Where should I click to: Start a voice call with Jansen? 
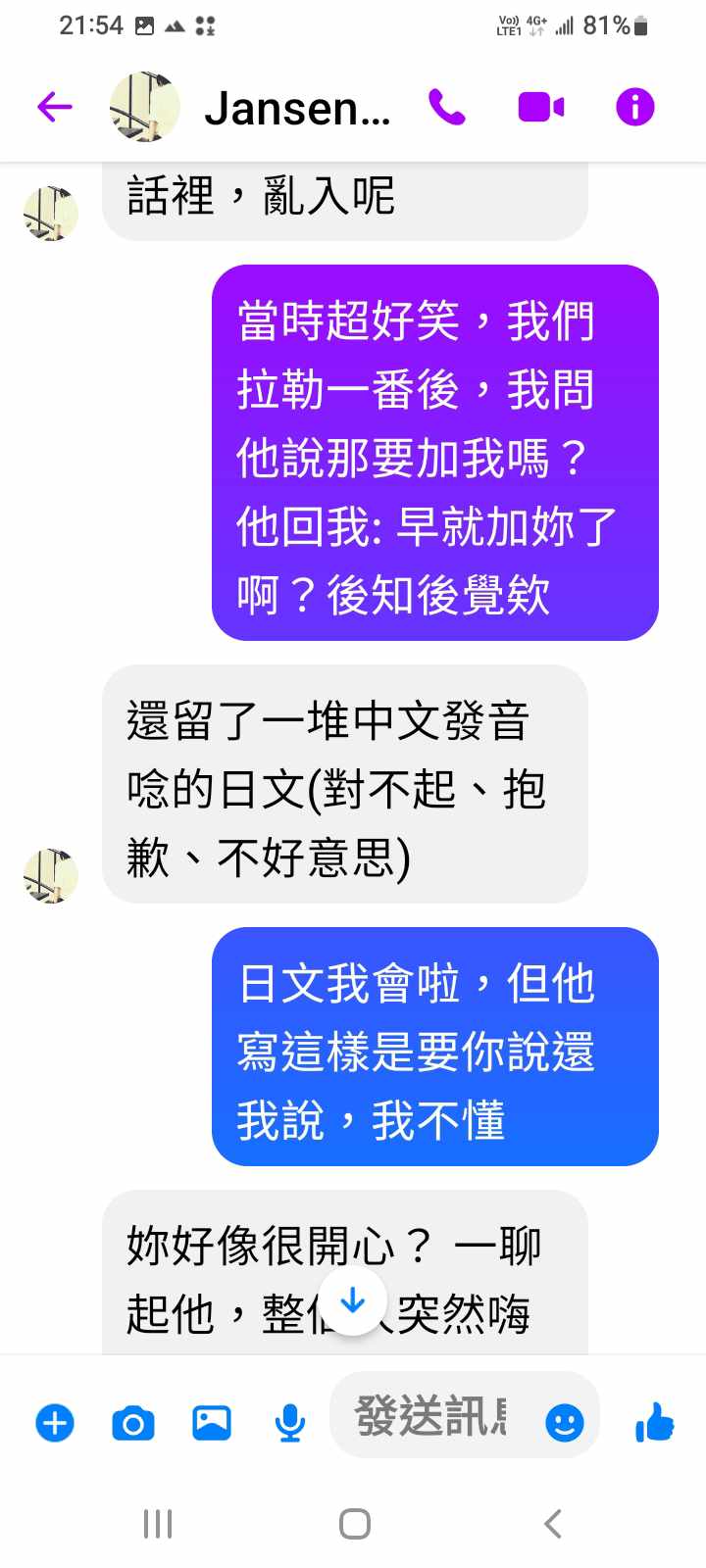pos(447,107)
